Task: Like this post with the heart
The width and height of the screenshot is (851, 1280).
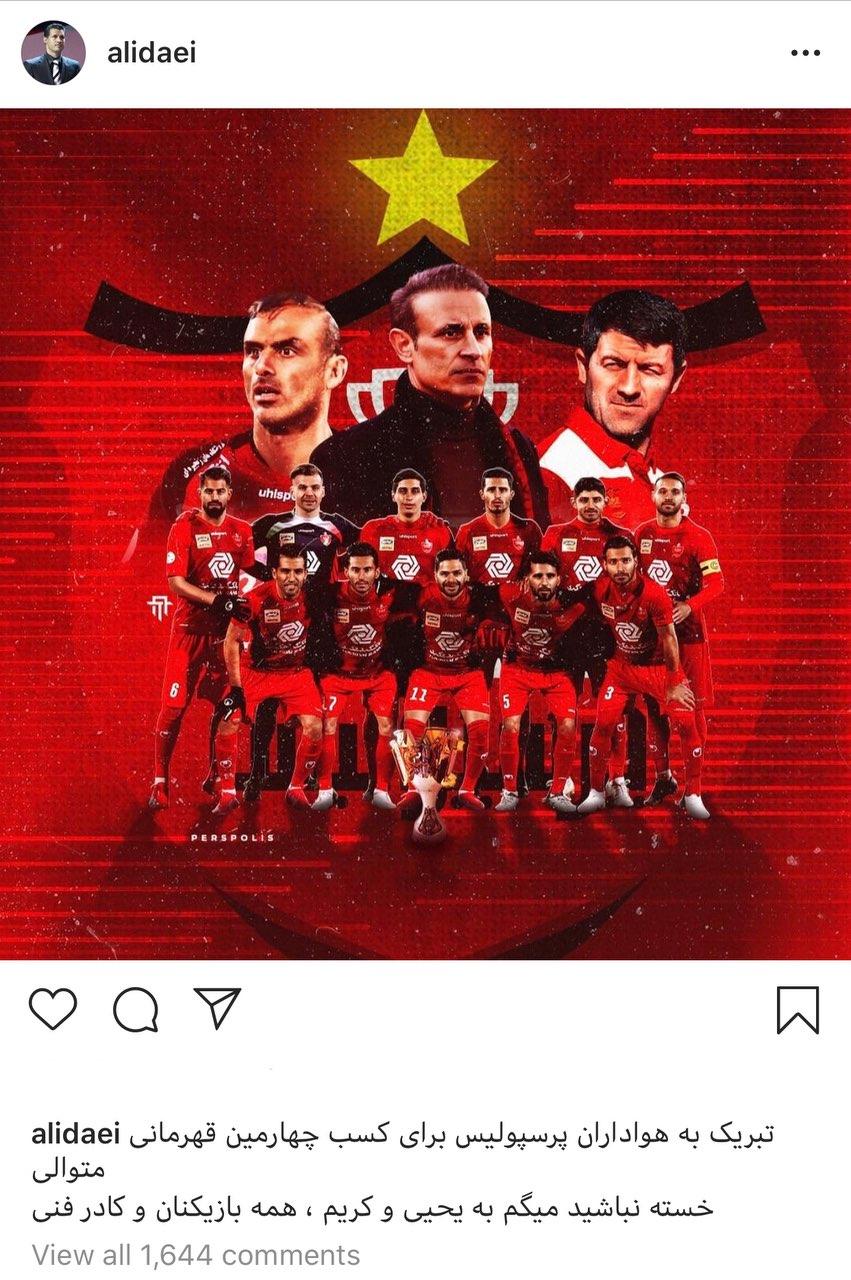Action: pyautogui.click(x=53, y=1009)
